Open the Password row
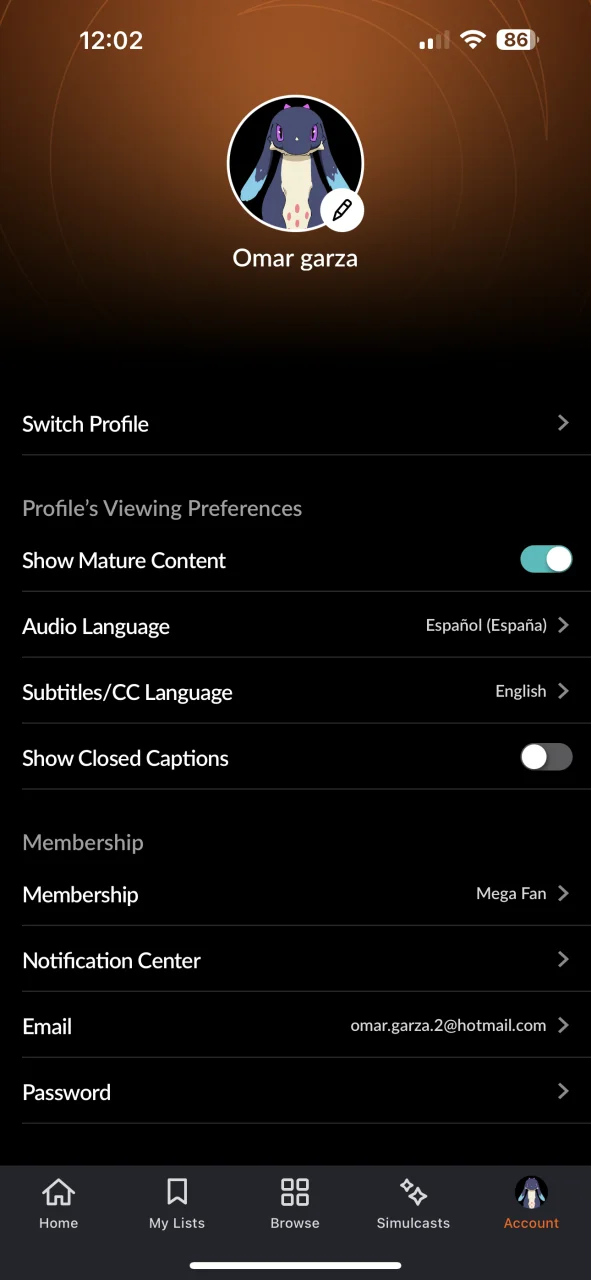Image resolution: width=591 pixels, height=1280 pixels. (295, 1091)
